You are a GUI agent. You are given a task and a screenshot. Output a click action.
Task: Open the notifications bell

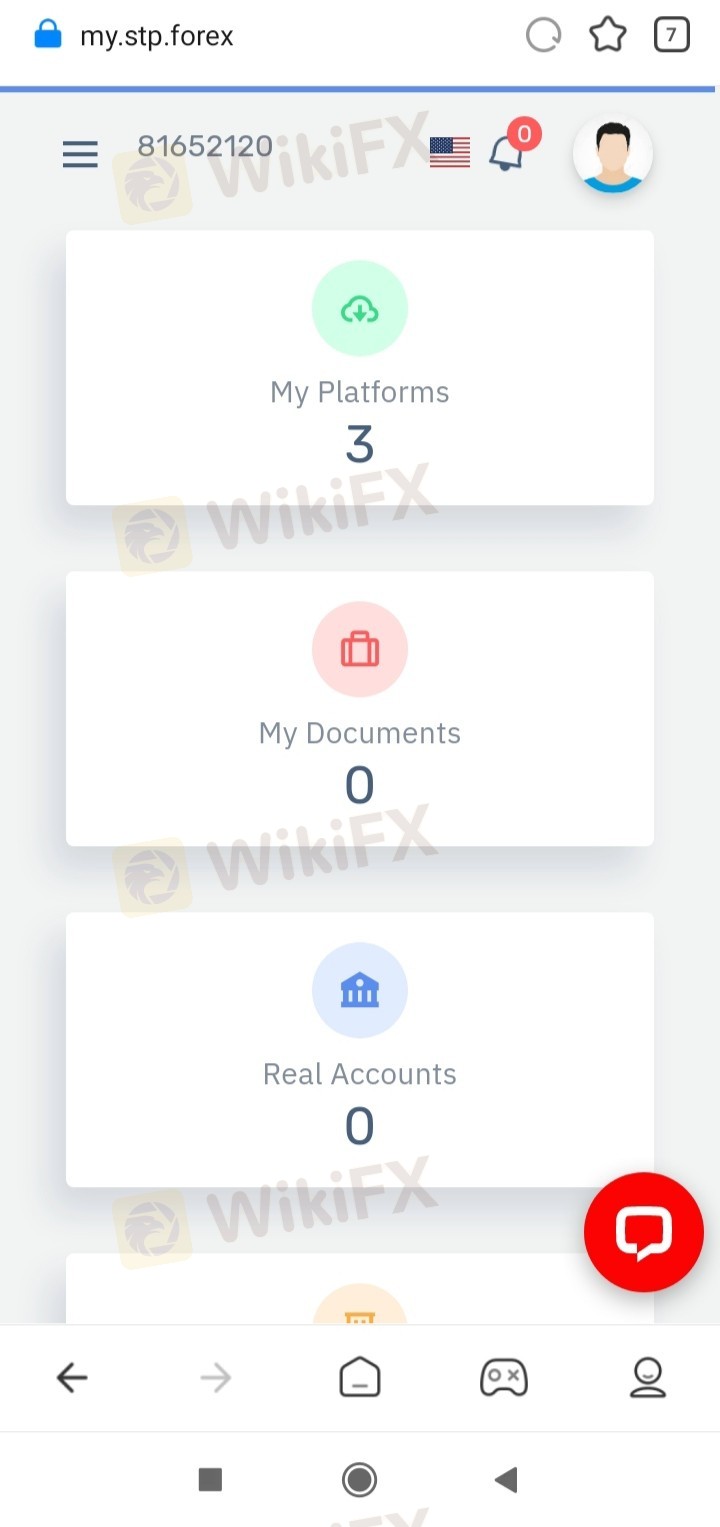(x=507, y=153)
